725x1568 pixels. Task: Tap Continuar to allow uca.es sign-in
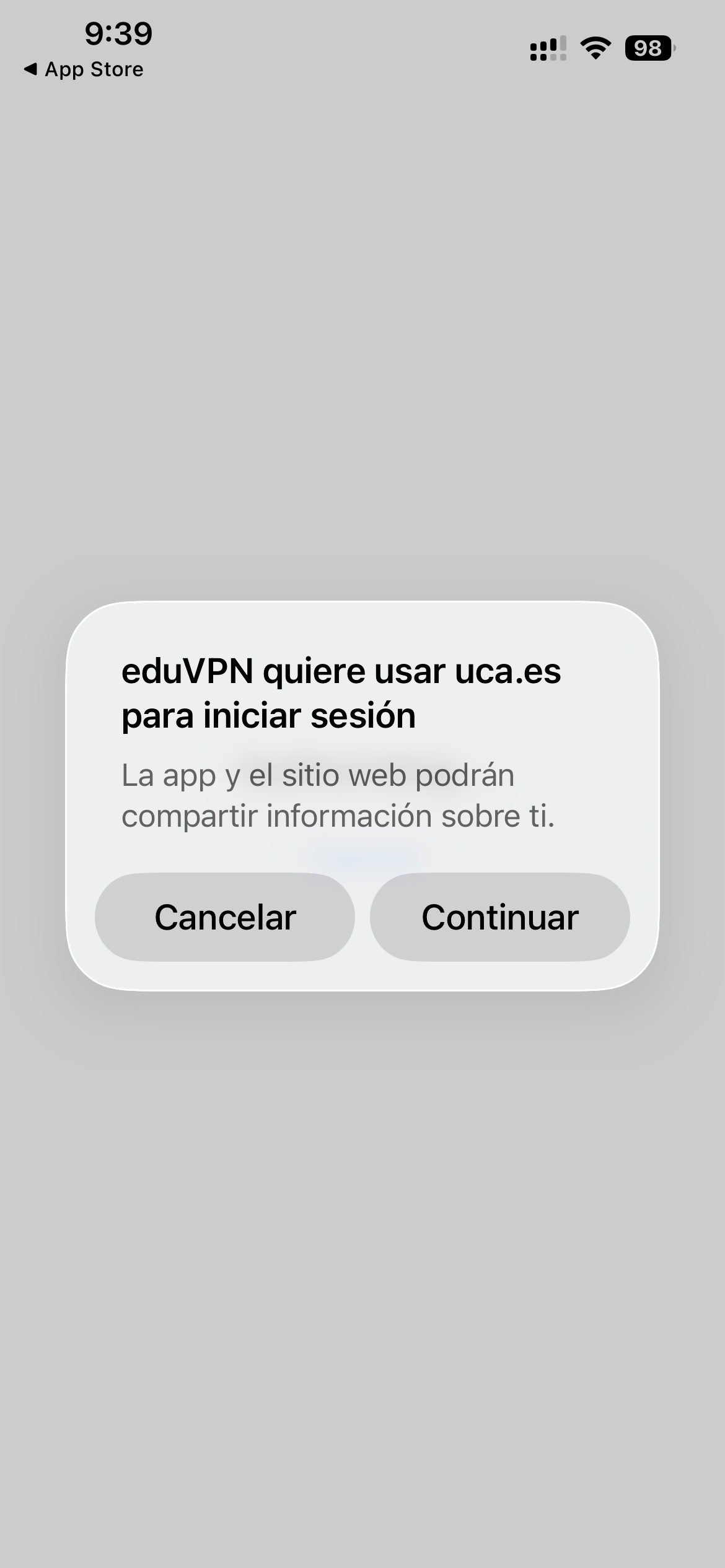coord(499,917)
